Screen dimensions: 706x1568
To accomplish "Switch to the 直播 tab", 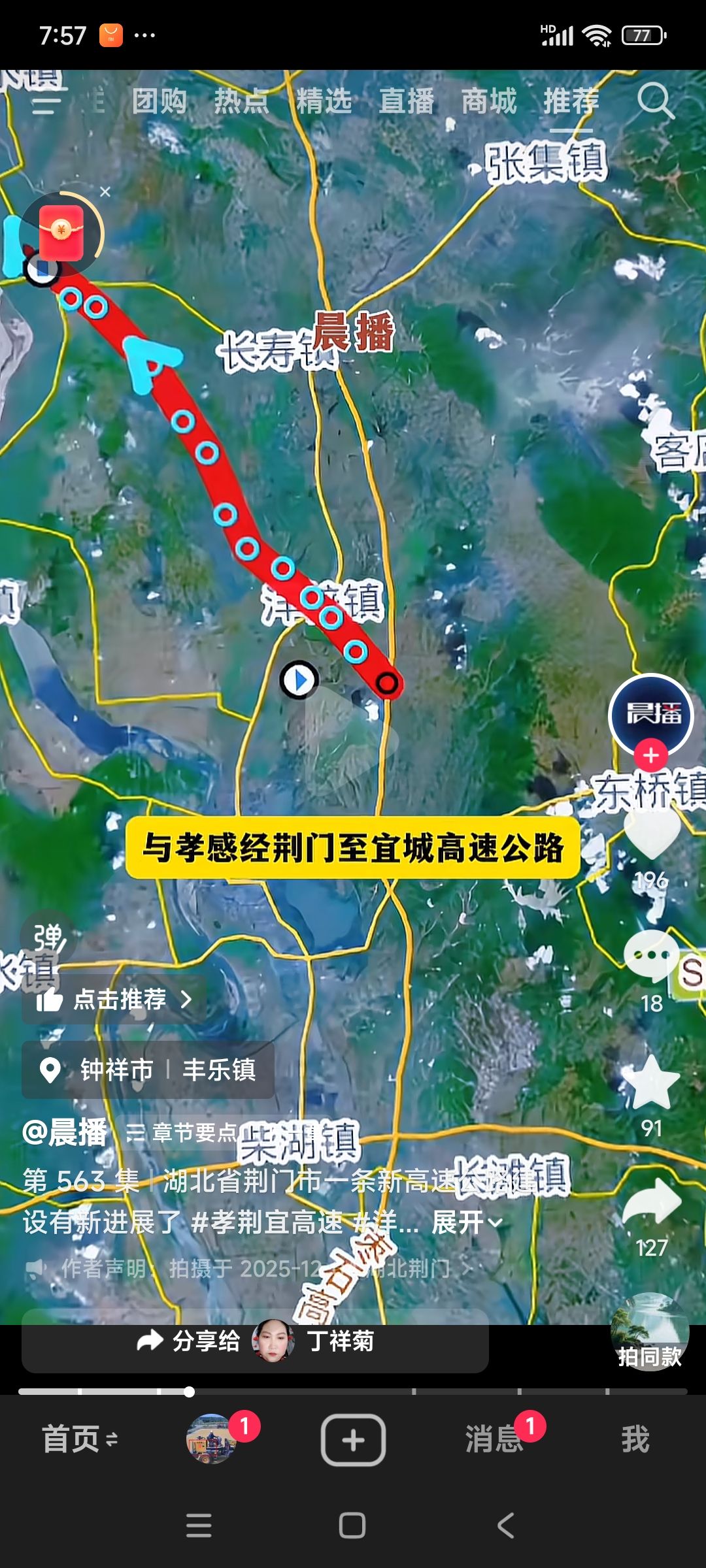I will 407,102.
